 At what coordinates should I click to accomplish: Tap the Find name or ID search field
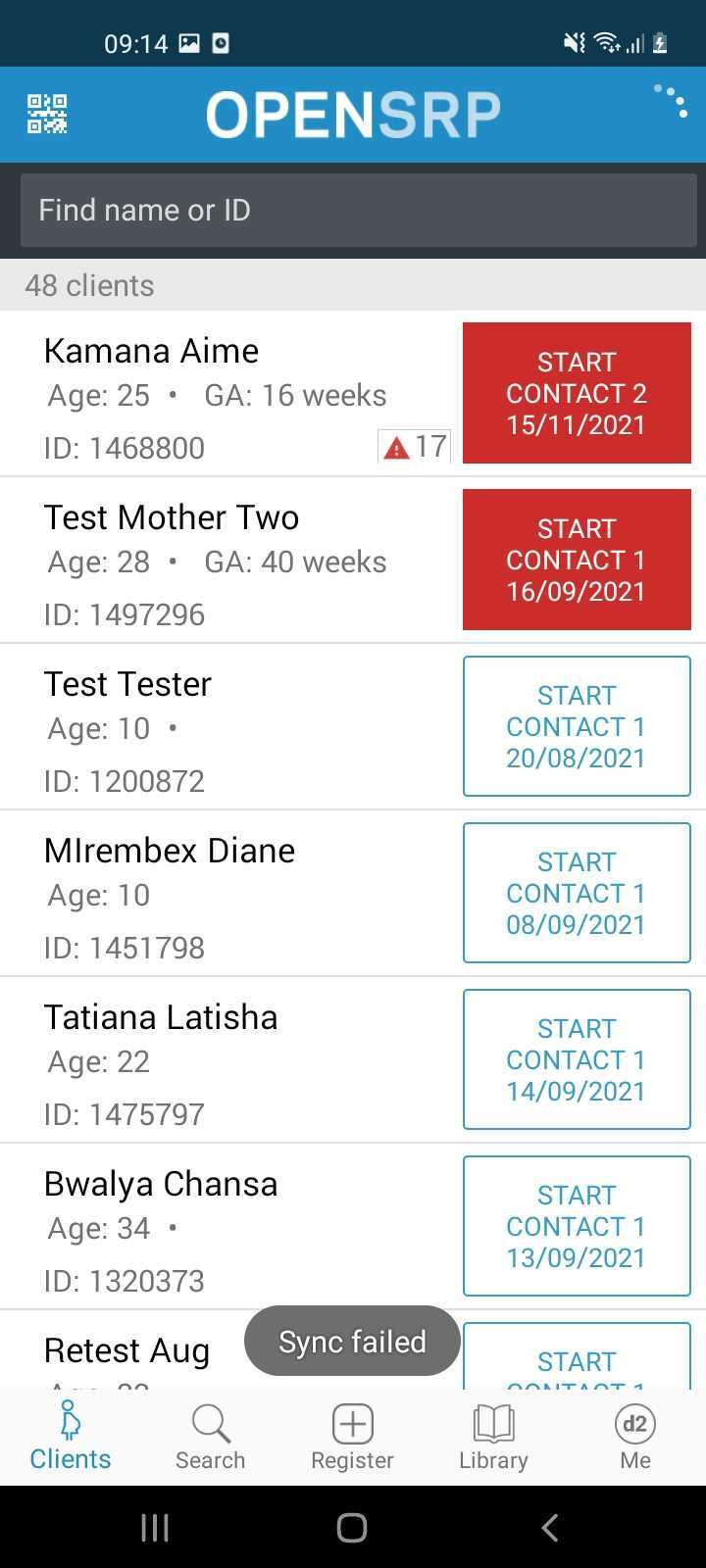point(353,210)
